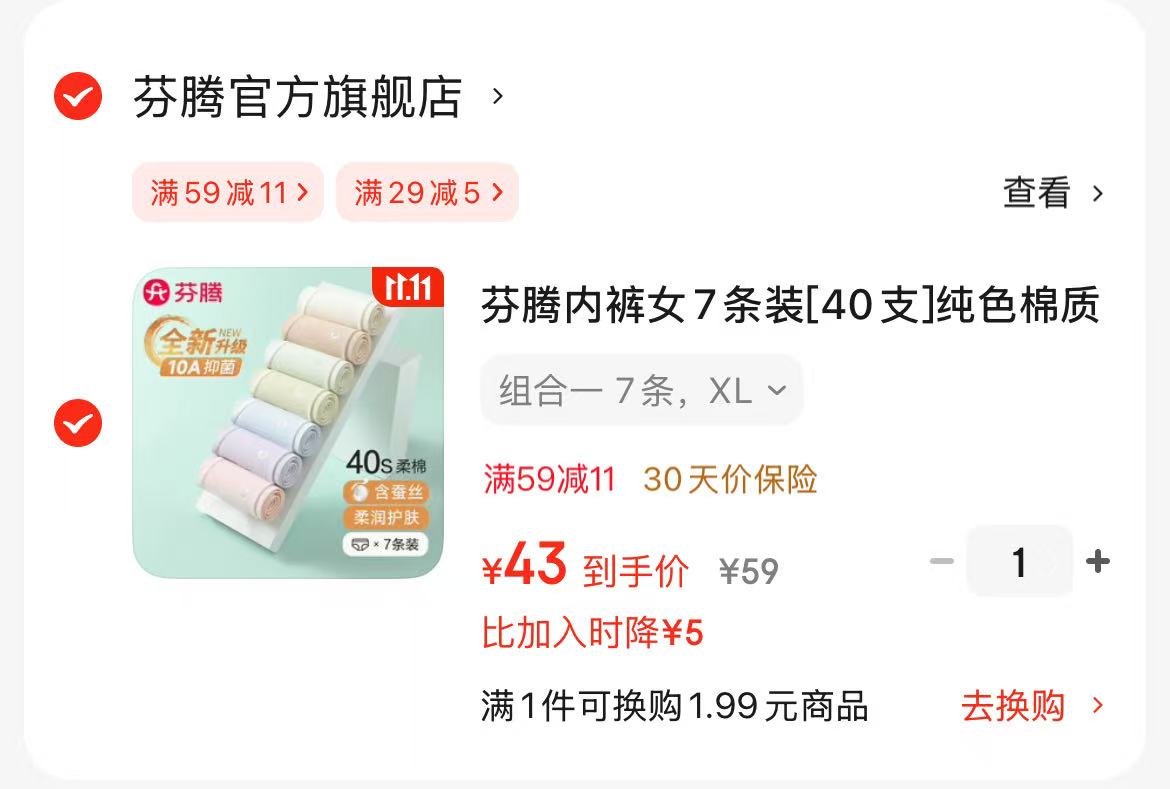Increase item quantity with the plus button
1170x789 pixels.
[1098, 562]
